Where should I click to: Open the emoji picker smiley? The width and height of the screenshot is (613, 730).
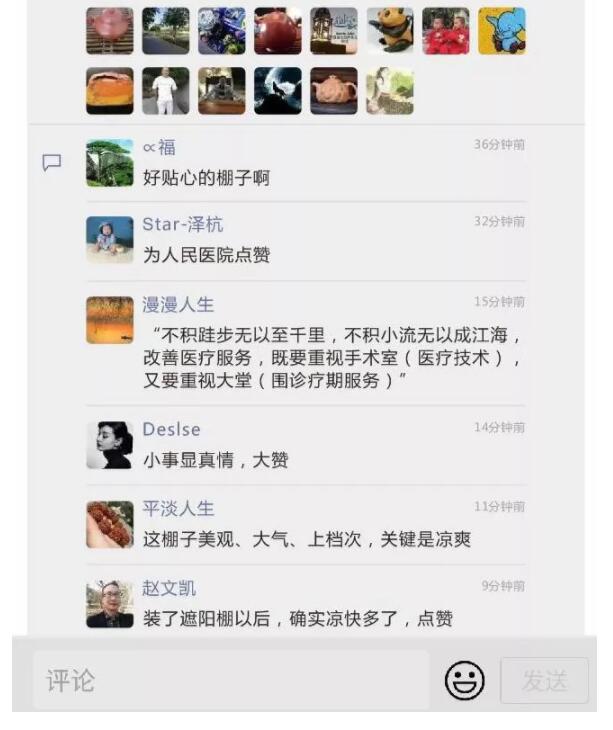pos(464,681)
